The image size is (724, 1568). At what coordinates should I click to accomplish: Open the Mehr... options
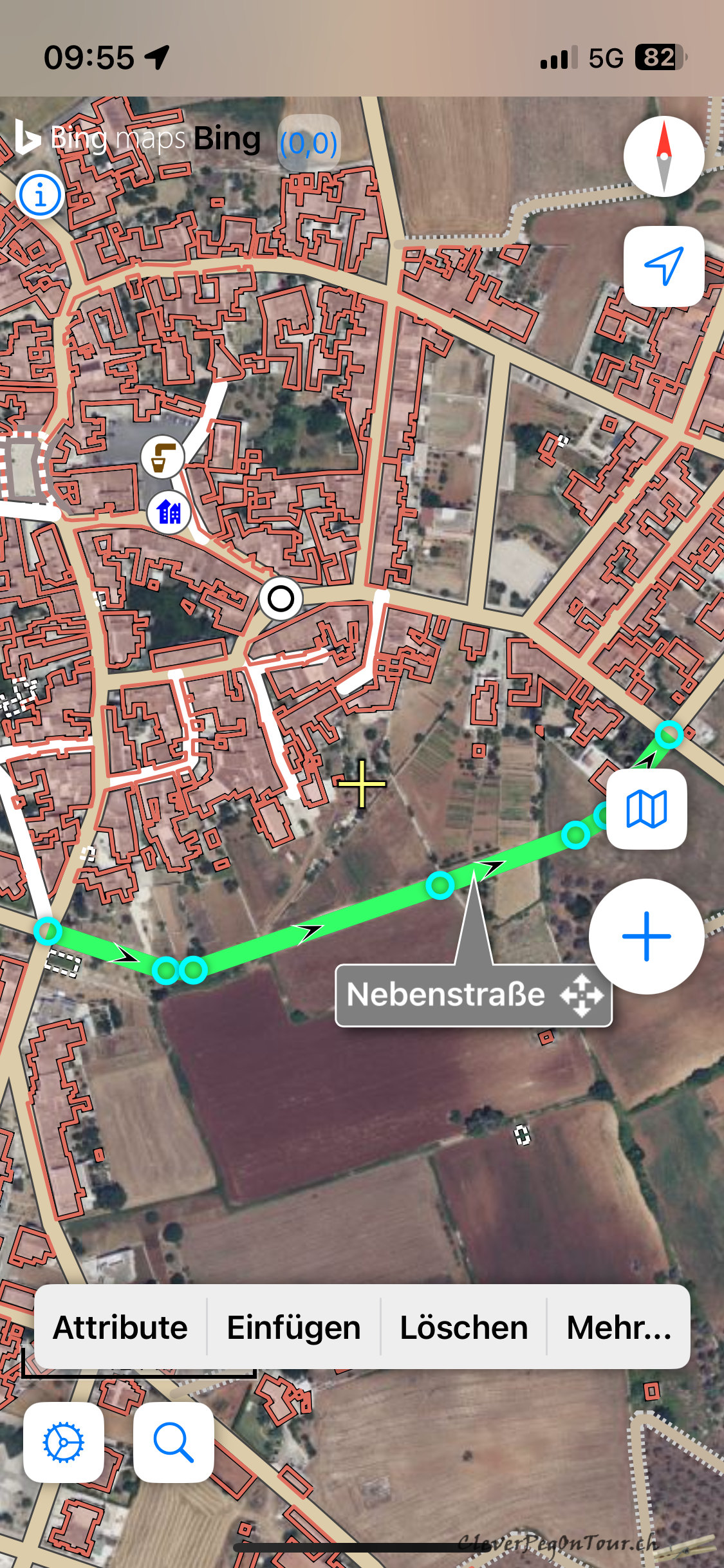[619, 1327]
